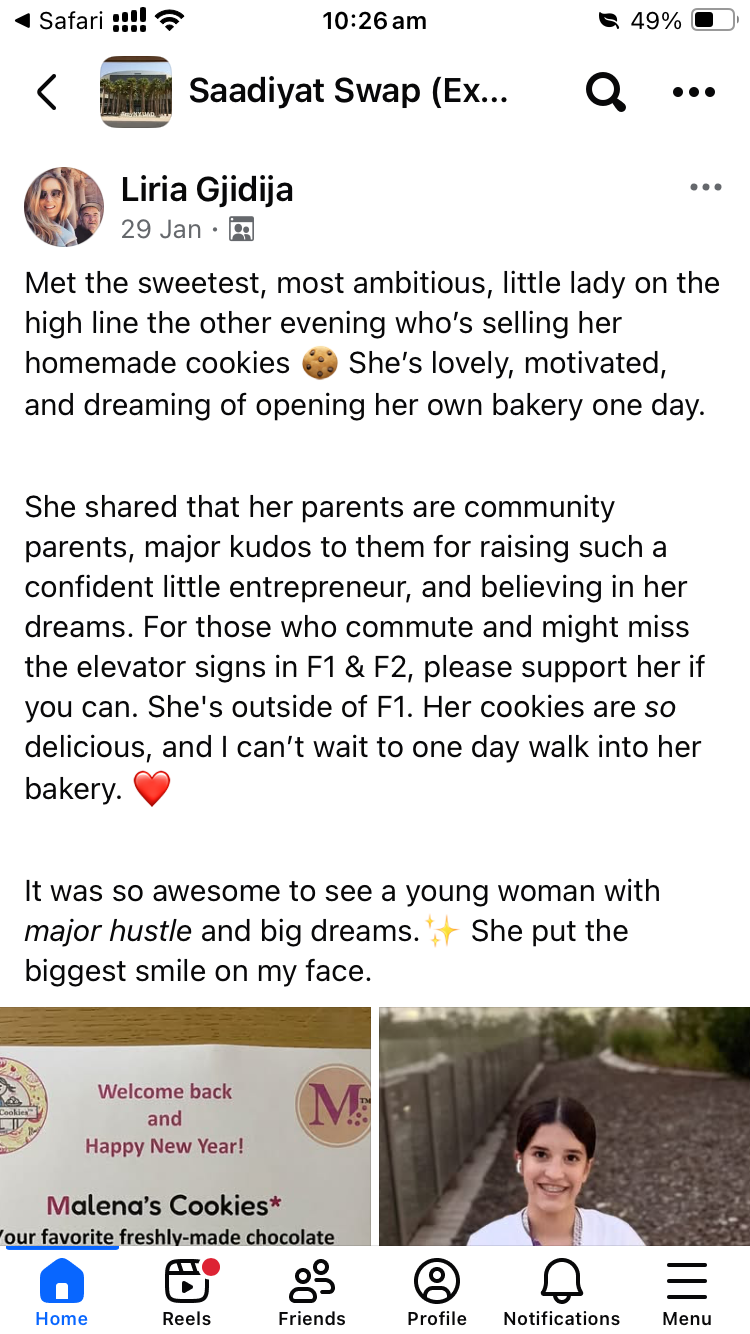View Liria Gjidija's profile picture
Screen dimensions: 750x1334
(64, 207)
